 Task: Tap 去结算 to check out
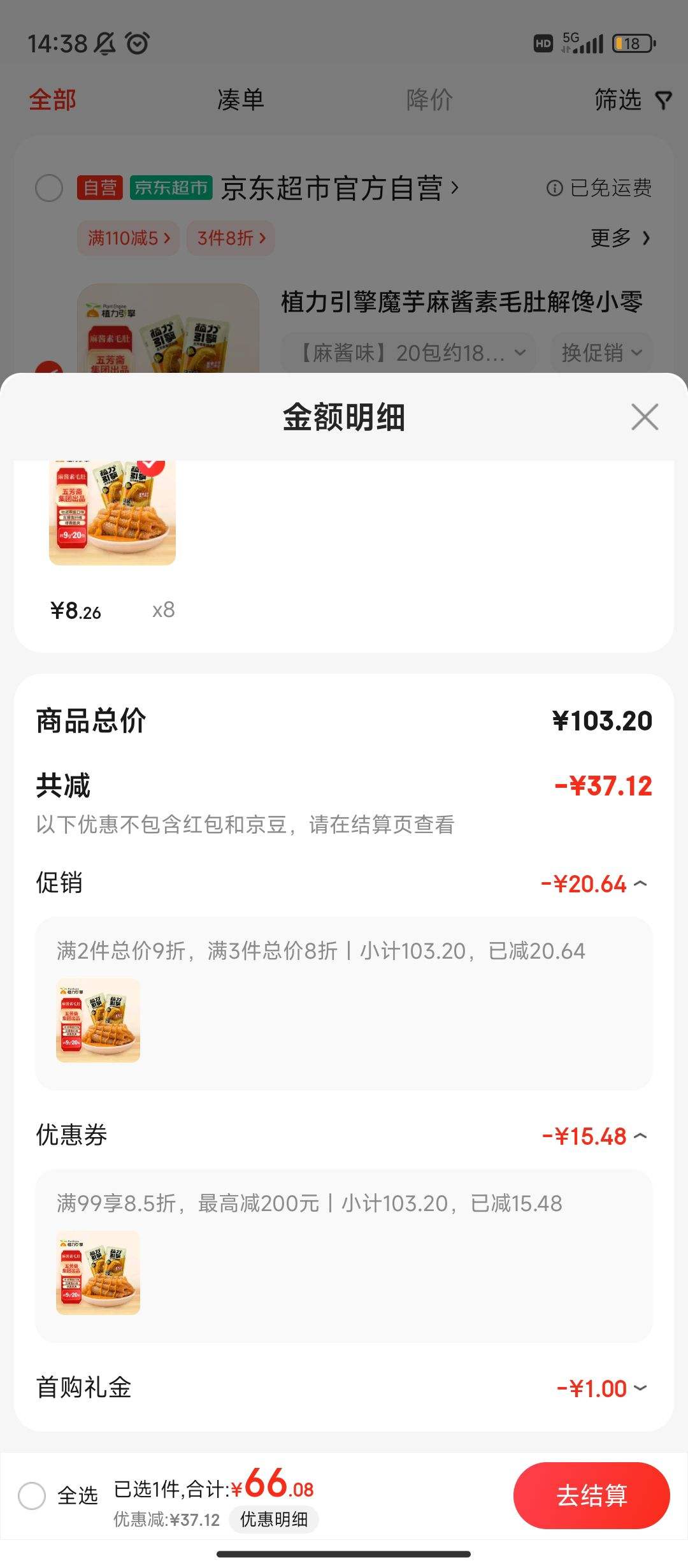tap(591, 1495)
